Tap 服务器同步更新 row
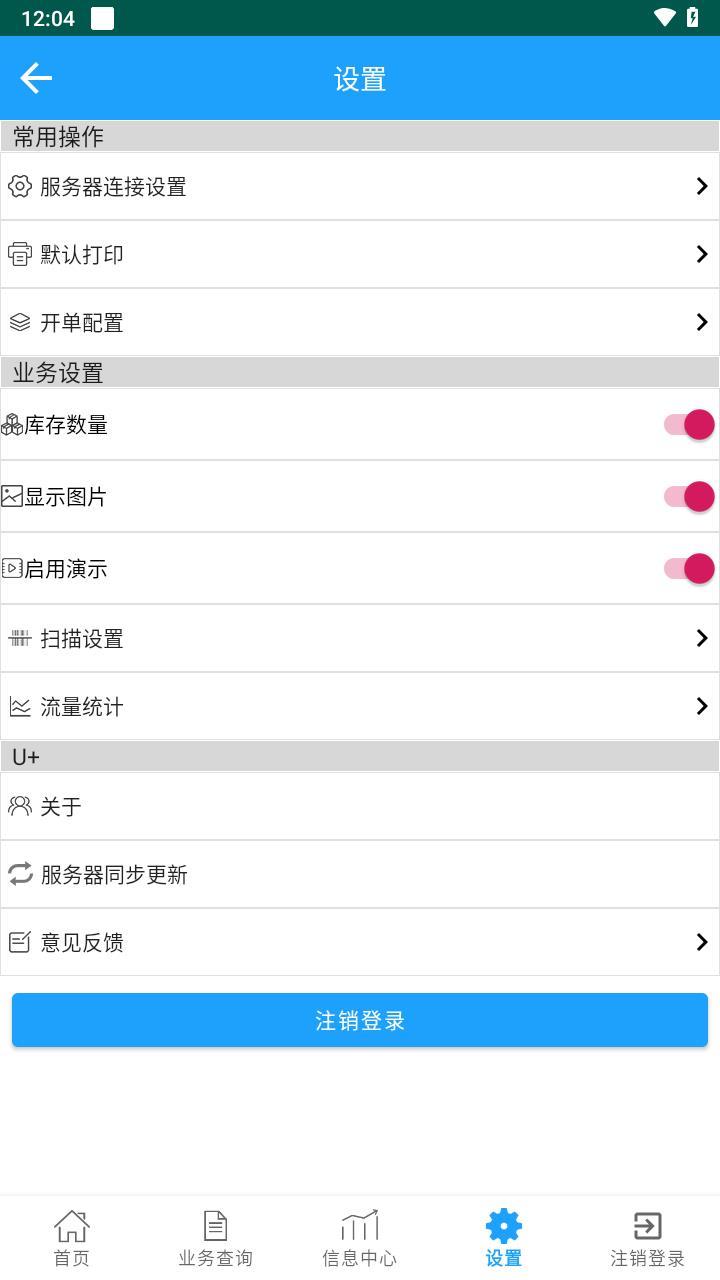 click(x=360, y=875)
